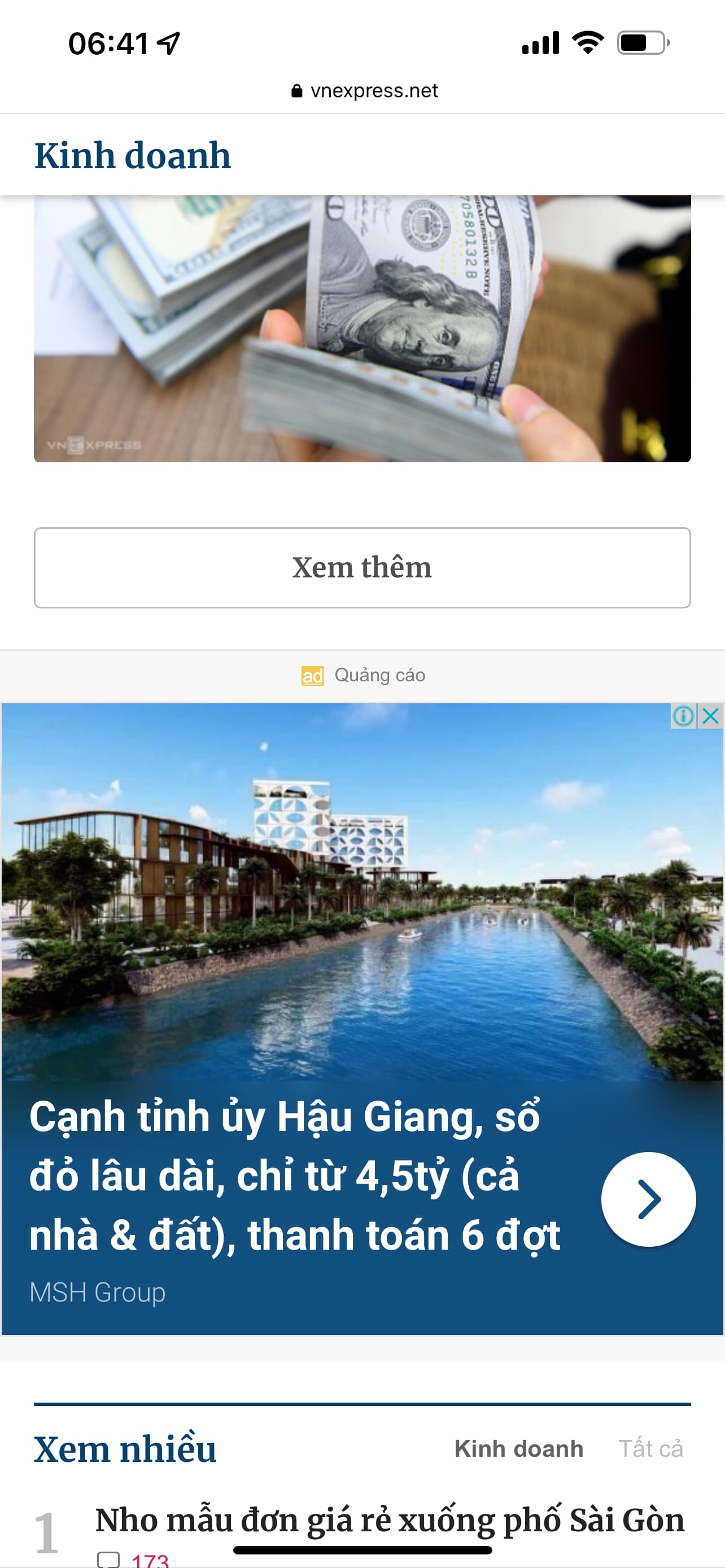This screenshot has height=1568, width=725.
Task: Close the MSH Group advertisement
Action: click(711, 716)
